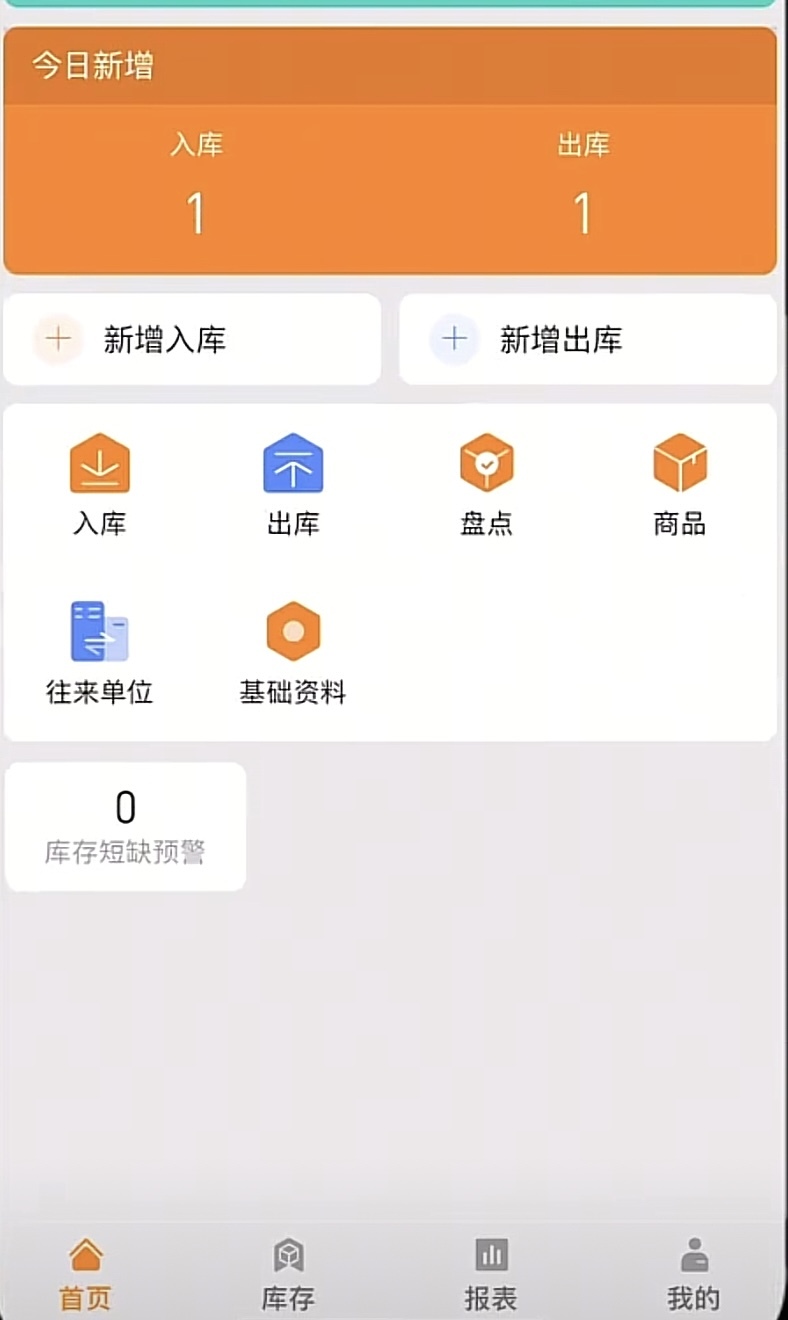Select the 首页 home tab
788x1320 pixels.
click(x=86, y=1275)
